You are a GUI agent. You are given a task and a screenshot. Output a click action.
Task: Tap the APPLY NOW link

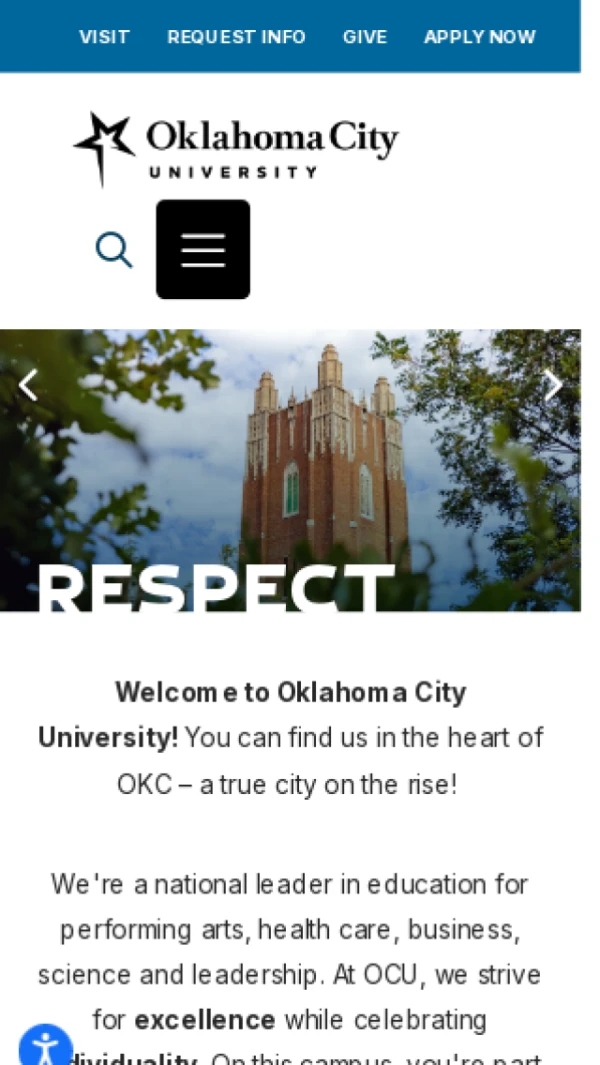coord(479,37)
